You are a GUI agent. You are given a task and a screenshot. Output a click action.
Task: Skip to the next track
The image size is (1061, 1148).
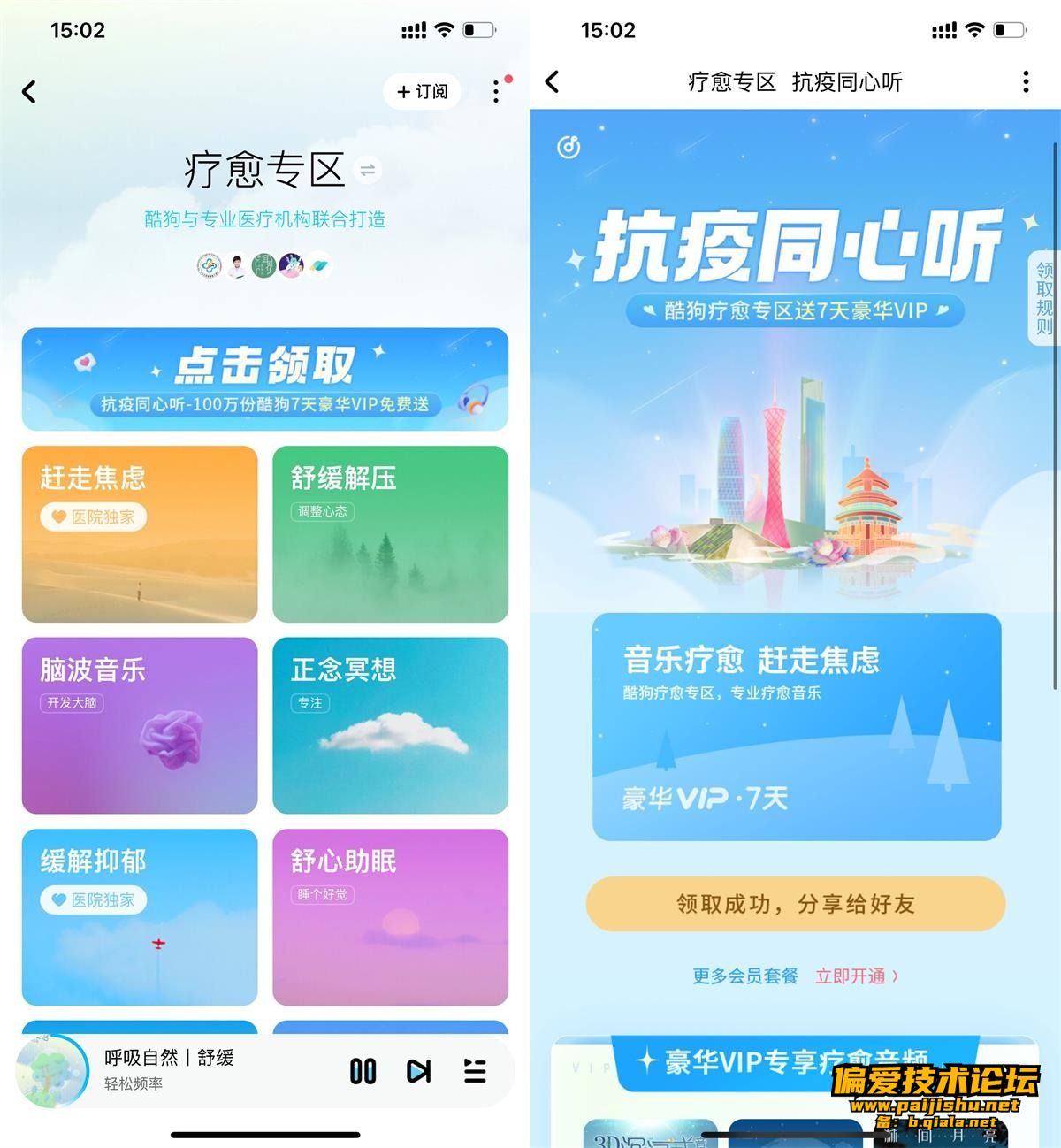point(418,1071)
